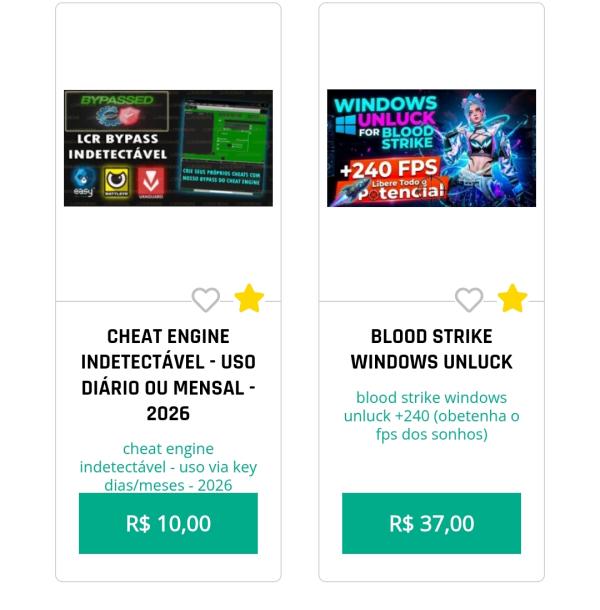Open the Blood Strike Windows Unluck image
600x610 pixels.
coord(431,148)
